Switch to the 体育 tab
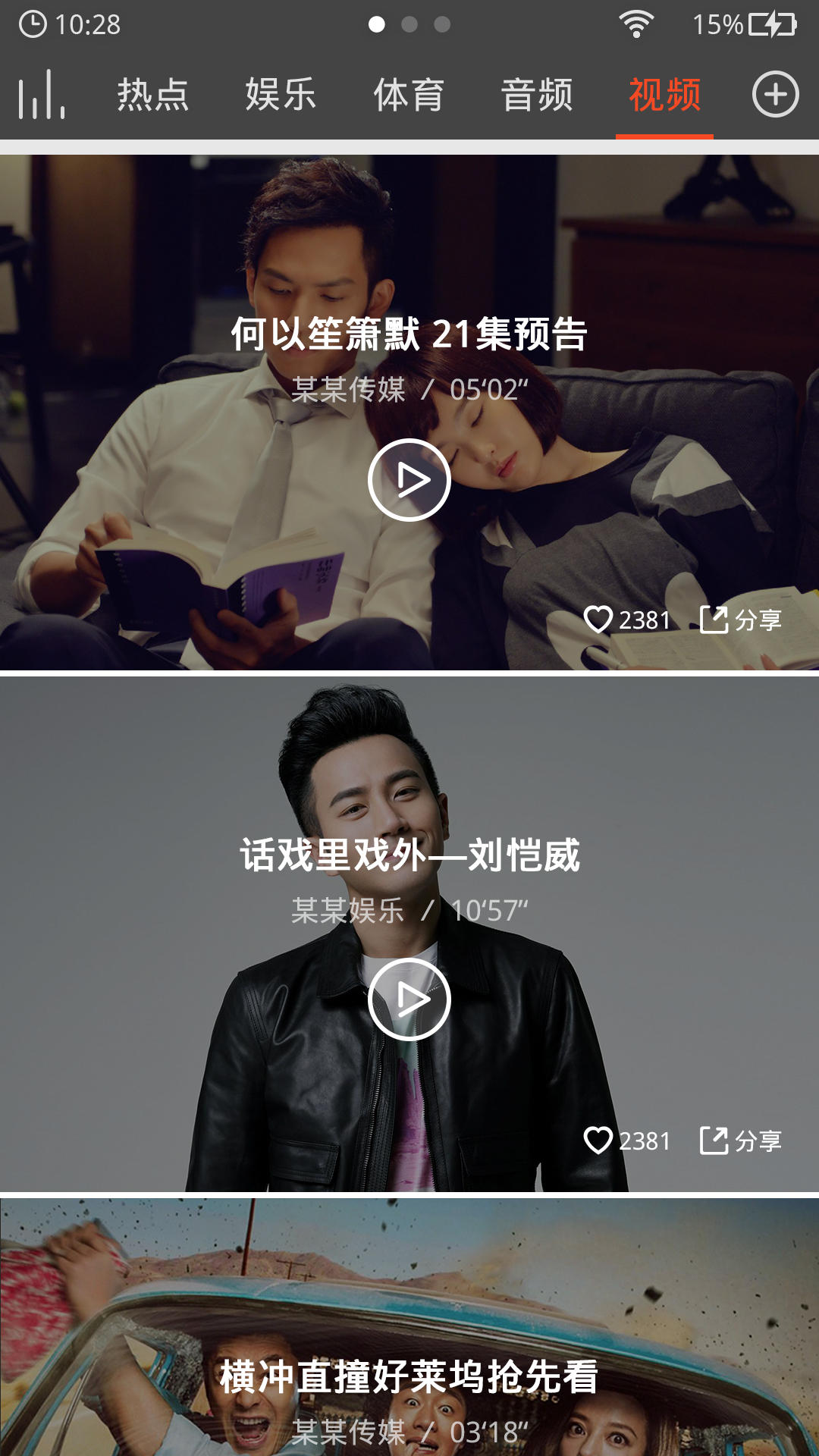The image size is (819, 1456). pyautogui.click(x=409, y=95)
